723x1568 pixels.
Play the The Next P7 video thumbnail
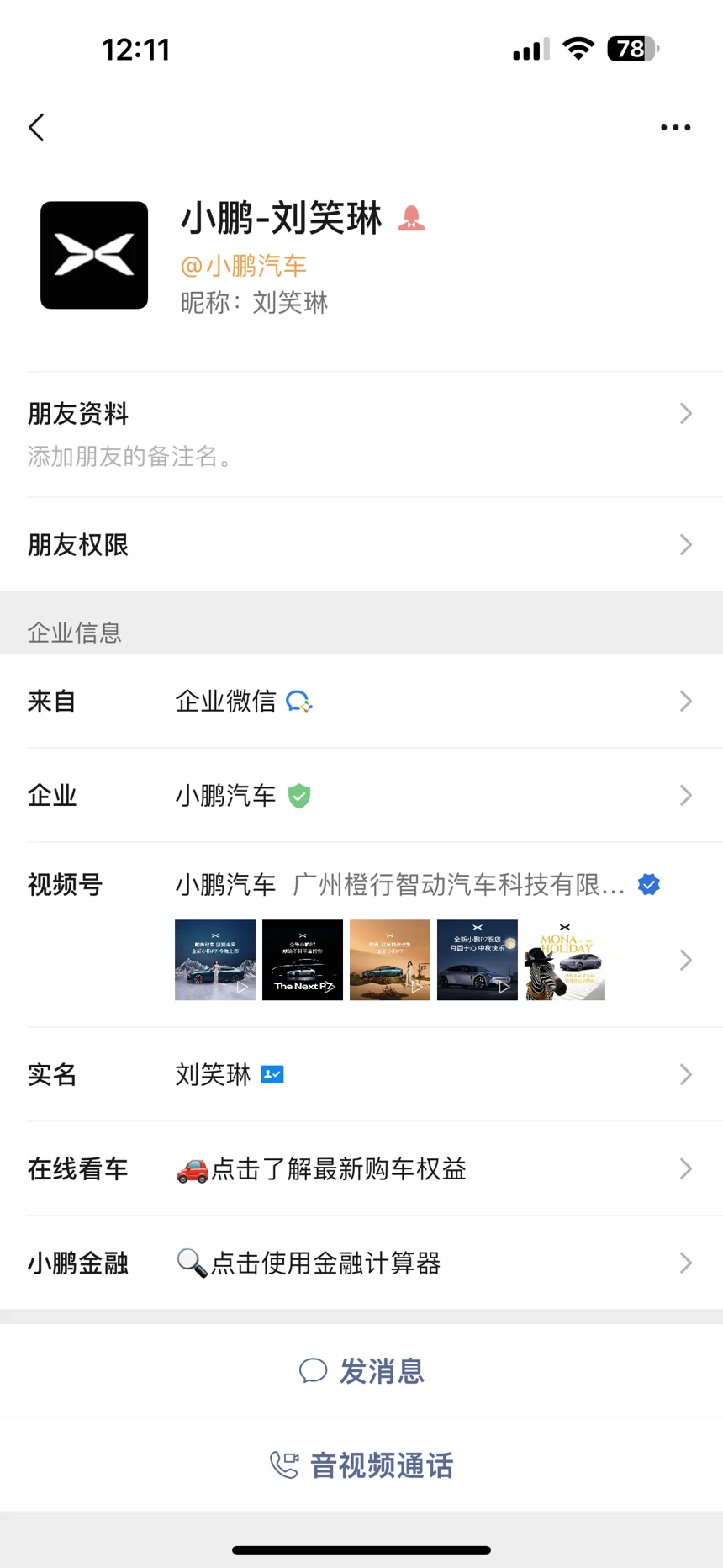[303, 960]
